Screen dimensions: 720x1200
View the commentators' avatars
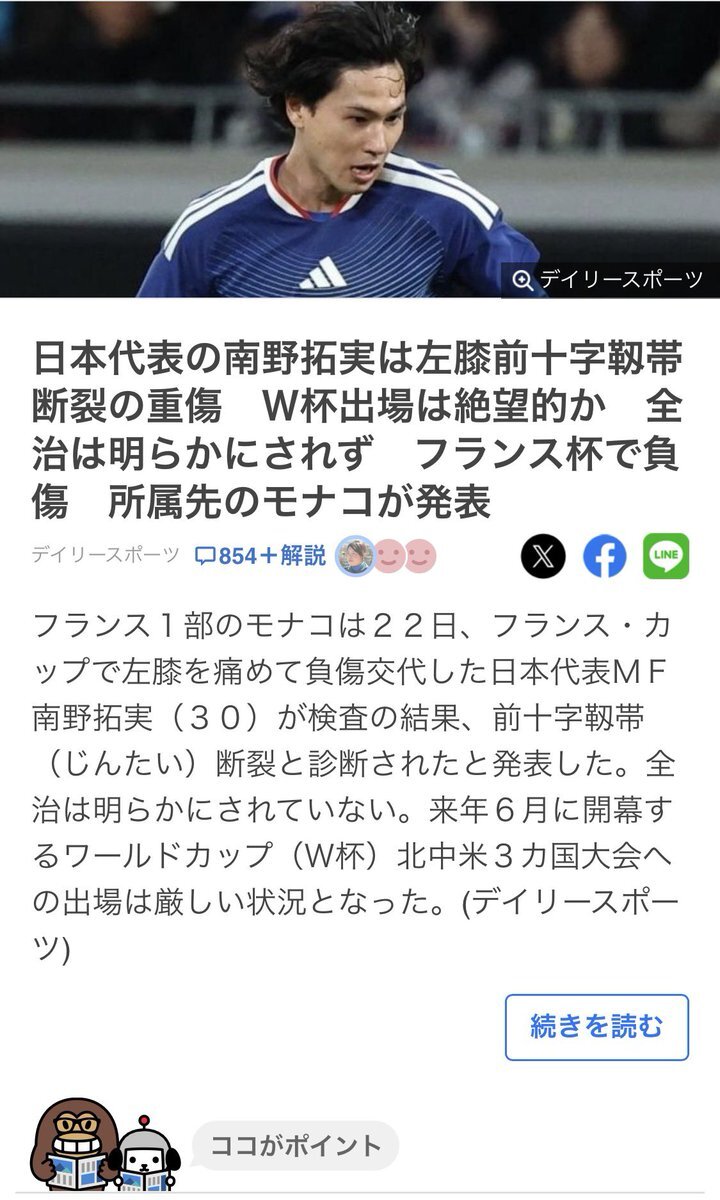pyautogui.click(x=386, y=556)
